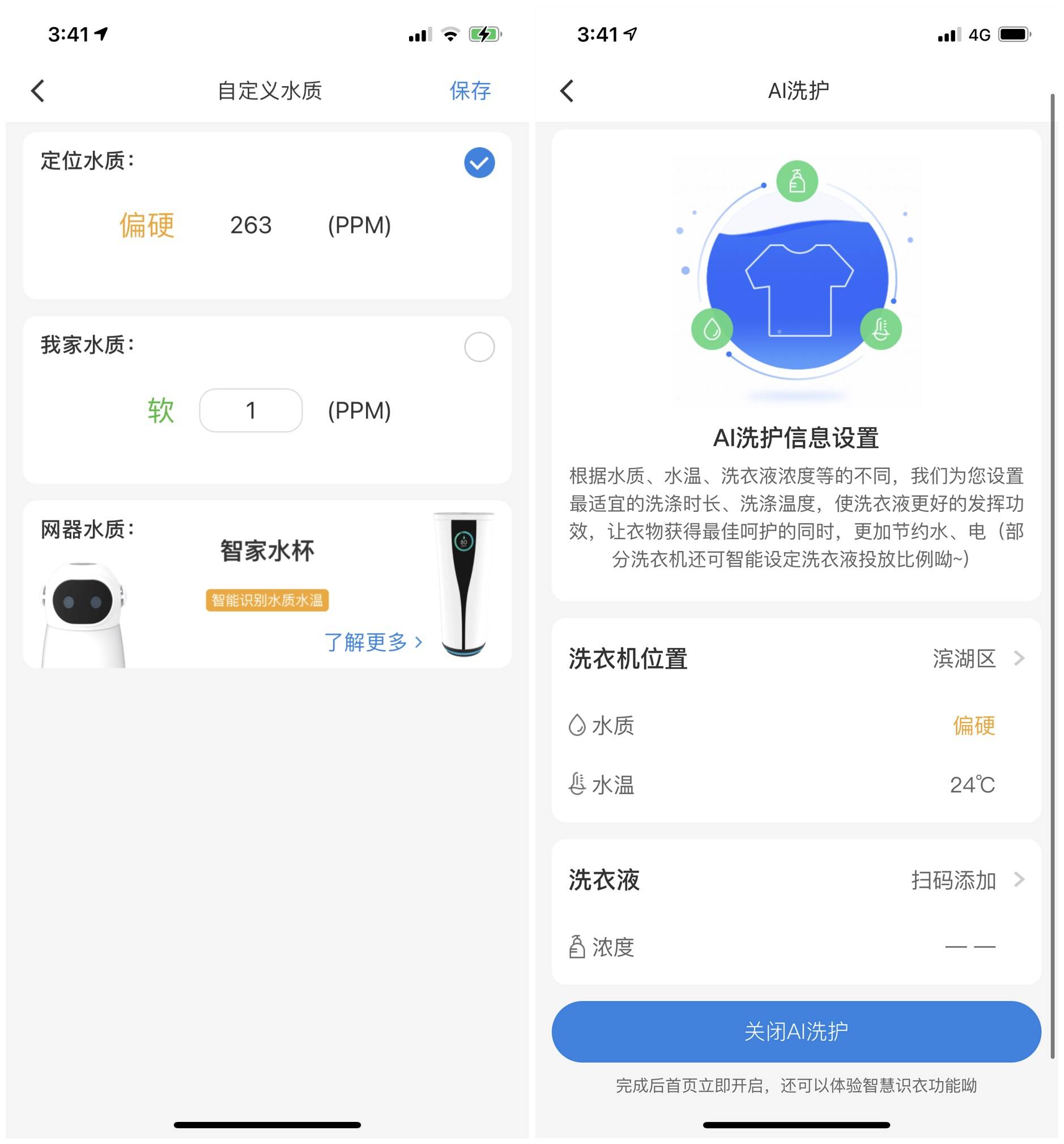1064x1144 pixels.
Task: Go back from 自定义水质 screen
Action: tap(38, 91)
